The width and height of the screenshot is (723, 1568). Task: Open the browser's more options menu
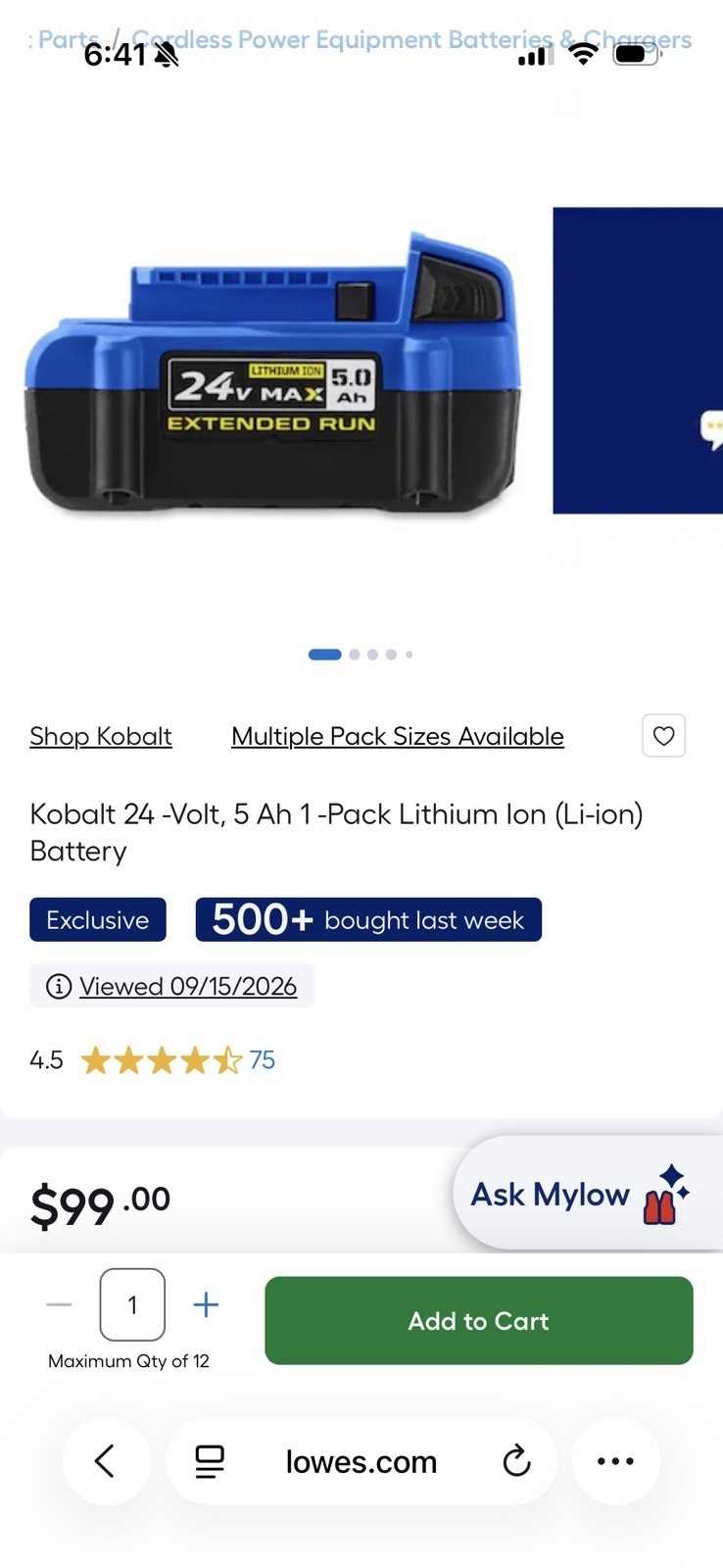(615, 1461)
